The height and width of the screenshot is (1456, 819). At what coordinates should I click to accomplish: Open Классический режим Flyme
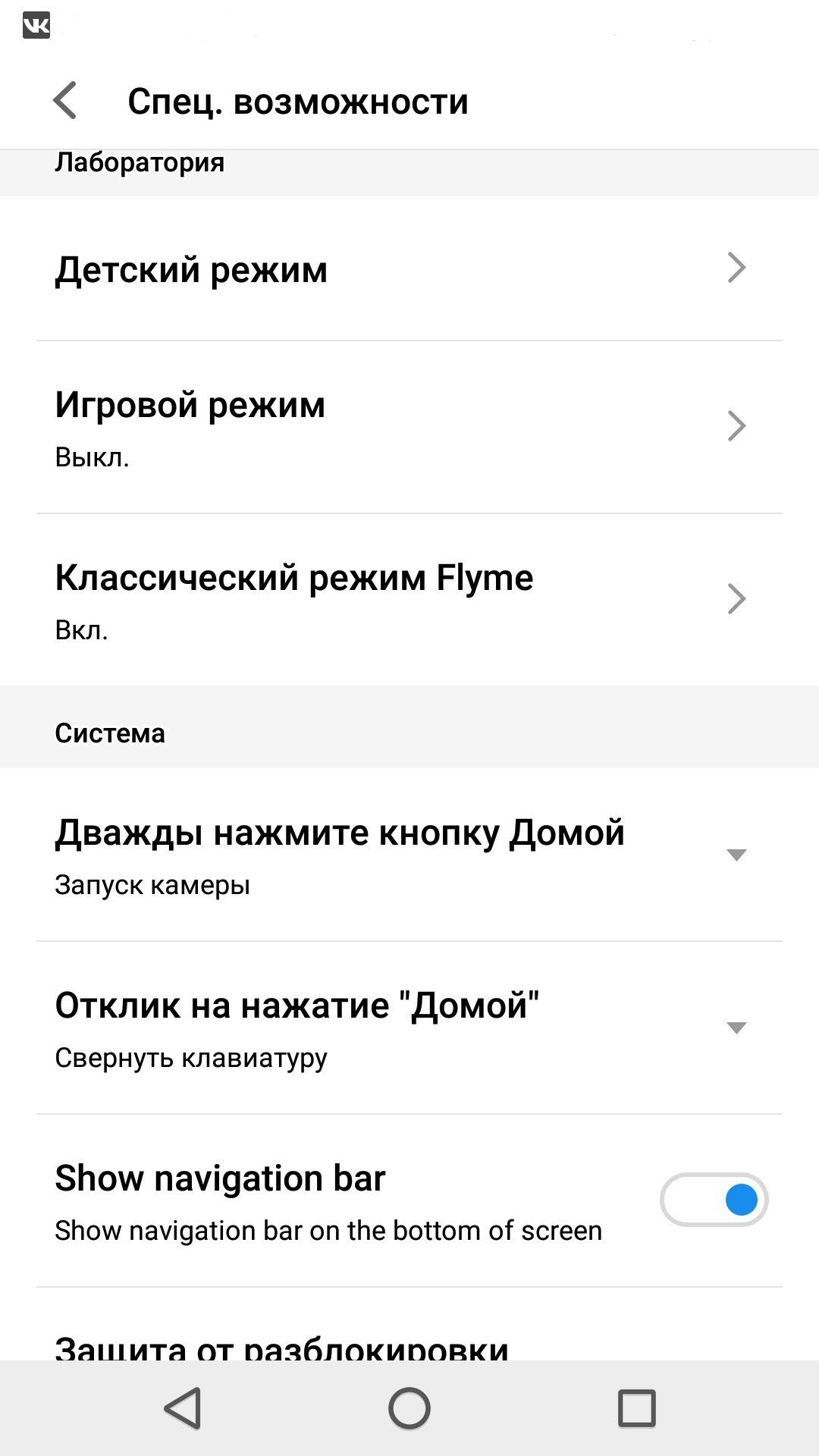(409, 600)
